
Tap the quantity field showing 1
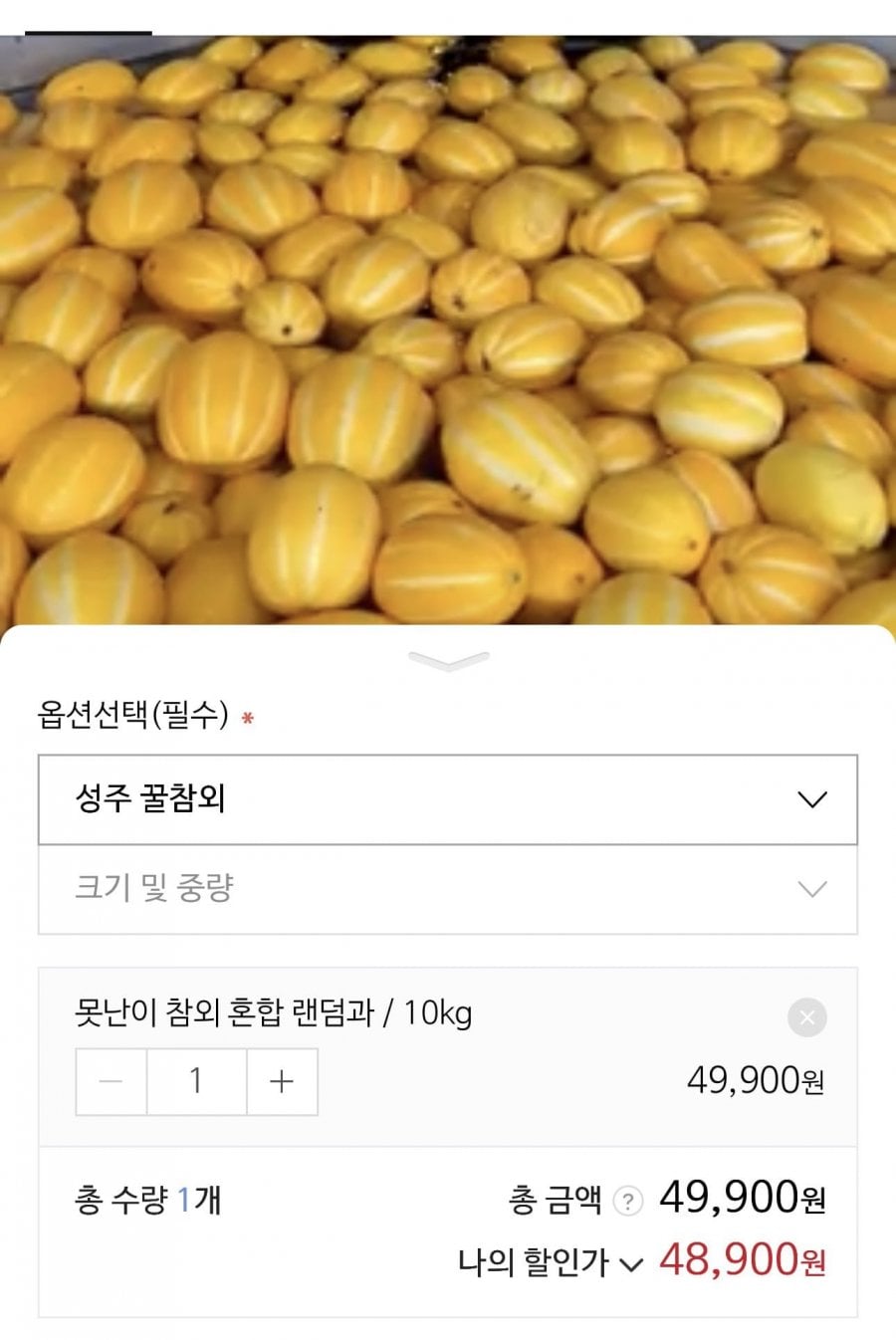click(x=196, y=1081)
